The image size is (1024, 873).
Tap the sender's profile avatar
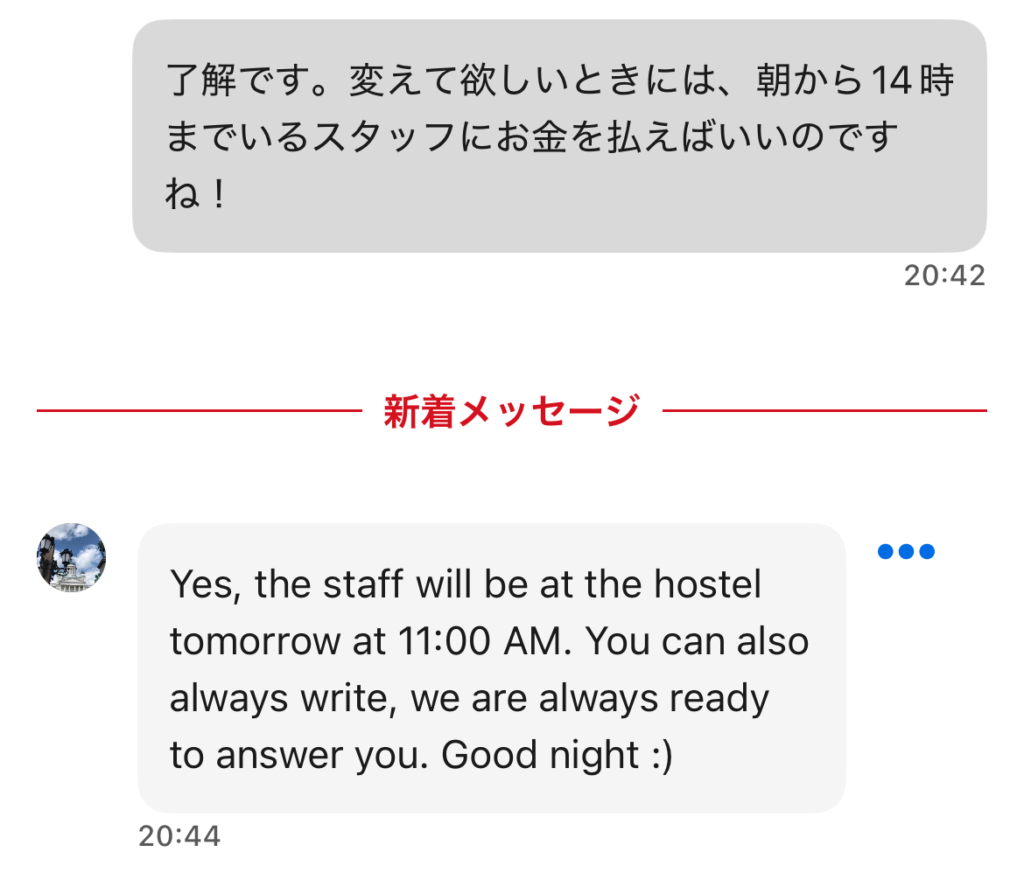[72, 557]
